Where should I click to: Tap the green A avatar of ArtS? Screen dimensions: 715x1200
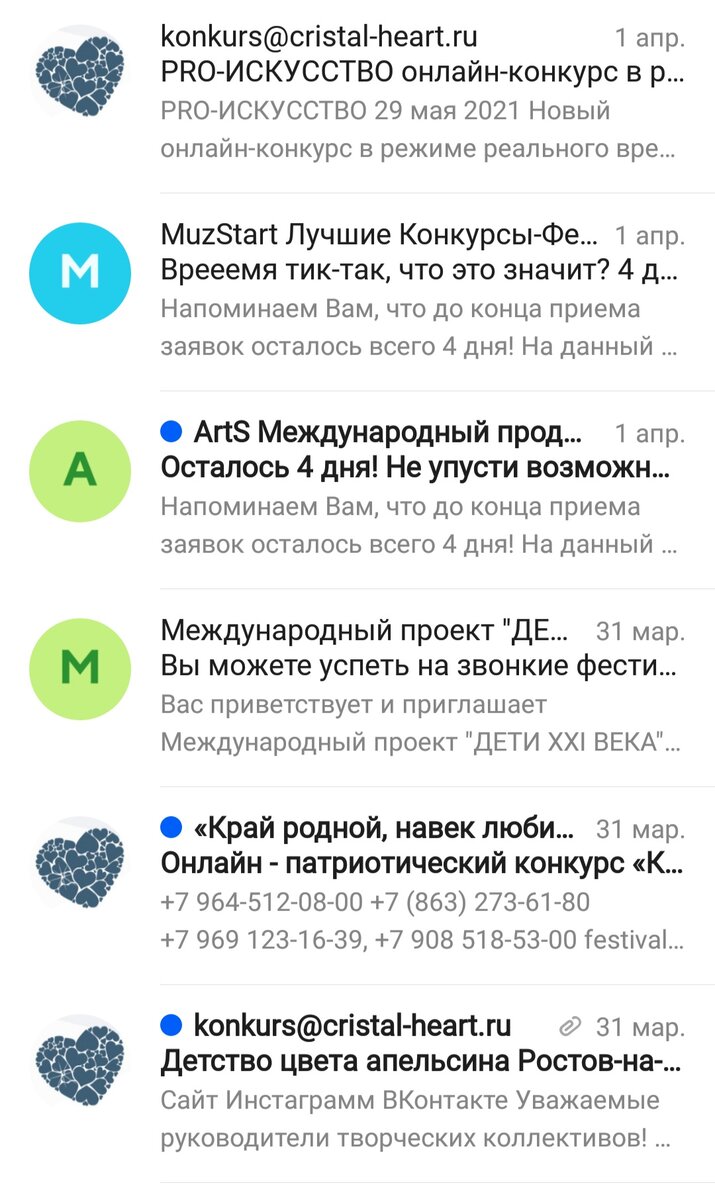pos(80,469)
